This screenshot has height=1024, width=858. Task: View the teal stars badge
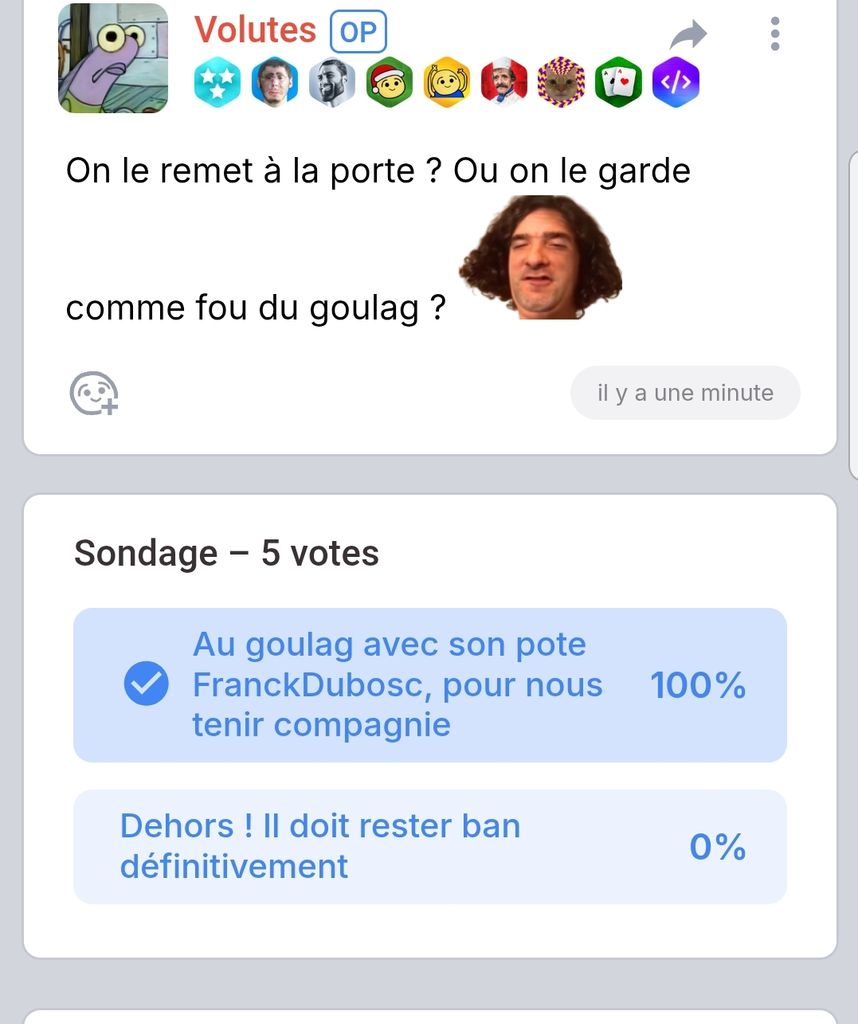(217, 83)
